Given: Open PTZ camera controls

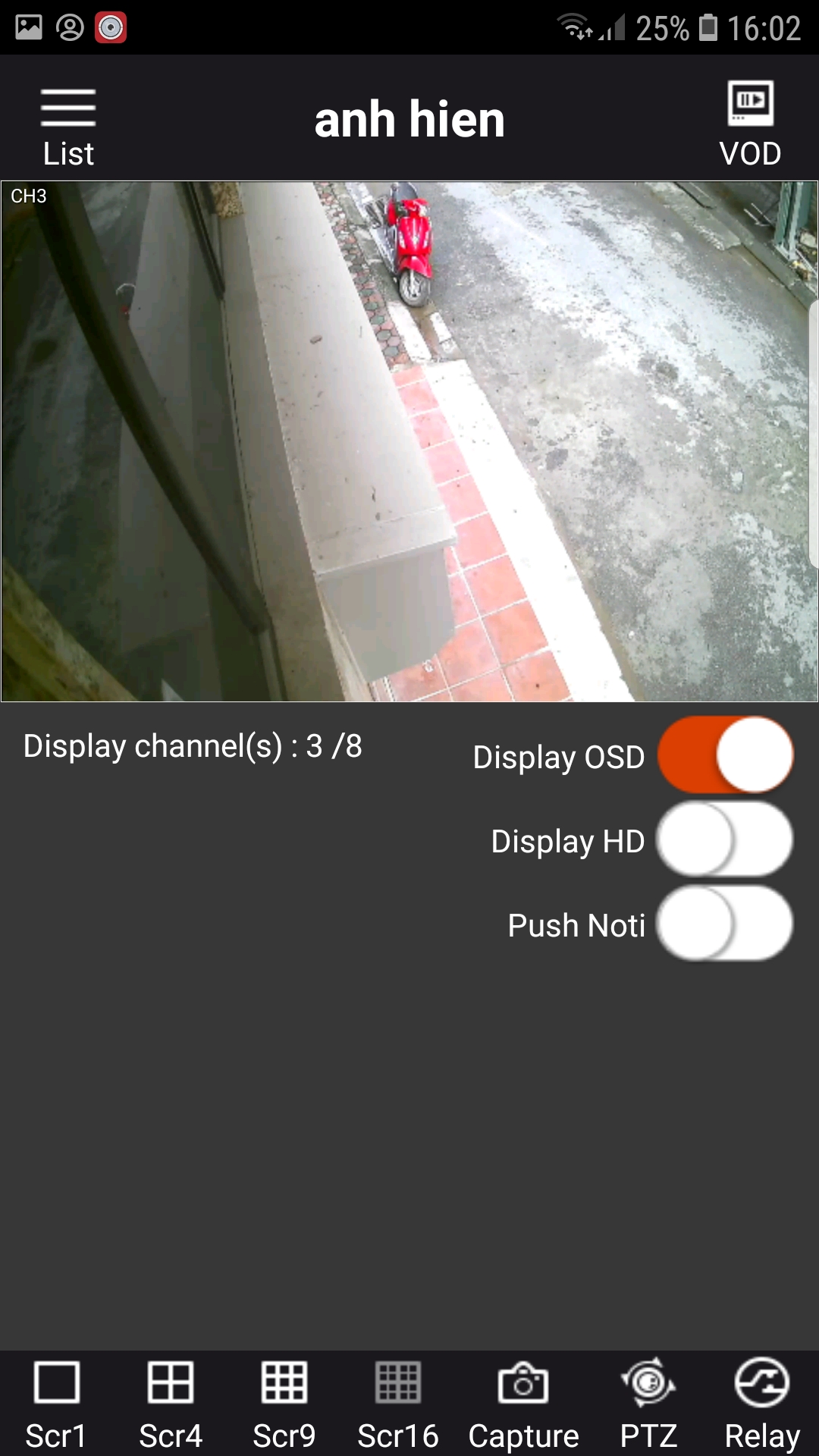Looking at the screenshot, I should (648, 1404).
